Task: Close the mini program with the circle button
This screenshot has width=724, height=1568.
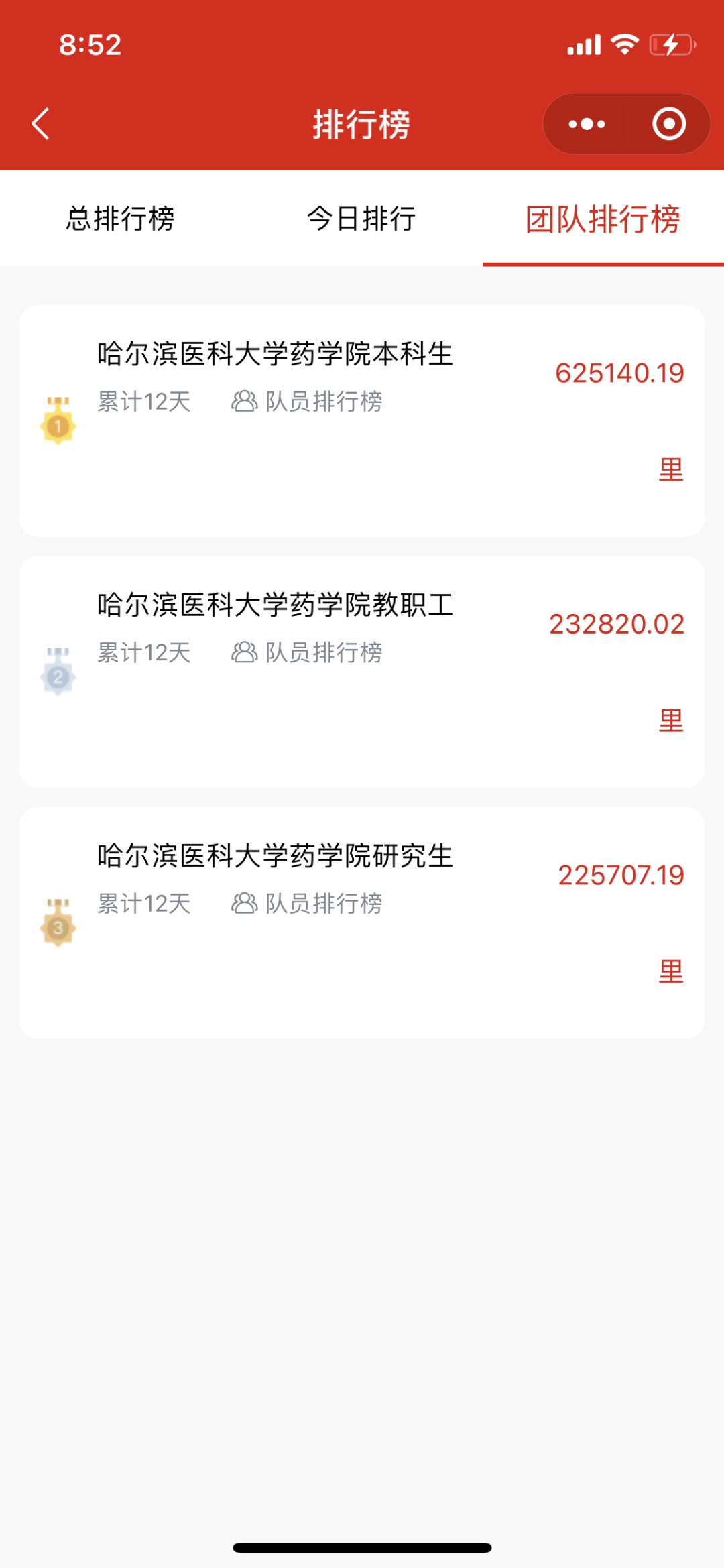Action: tap(668, 124)
